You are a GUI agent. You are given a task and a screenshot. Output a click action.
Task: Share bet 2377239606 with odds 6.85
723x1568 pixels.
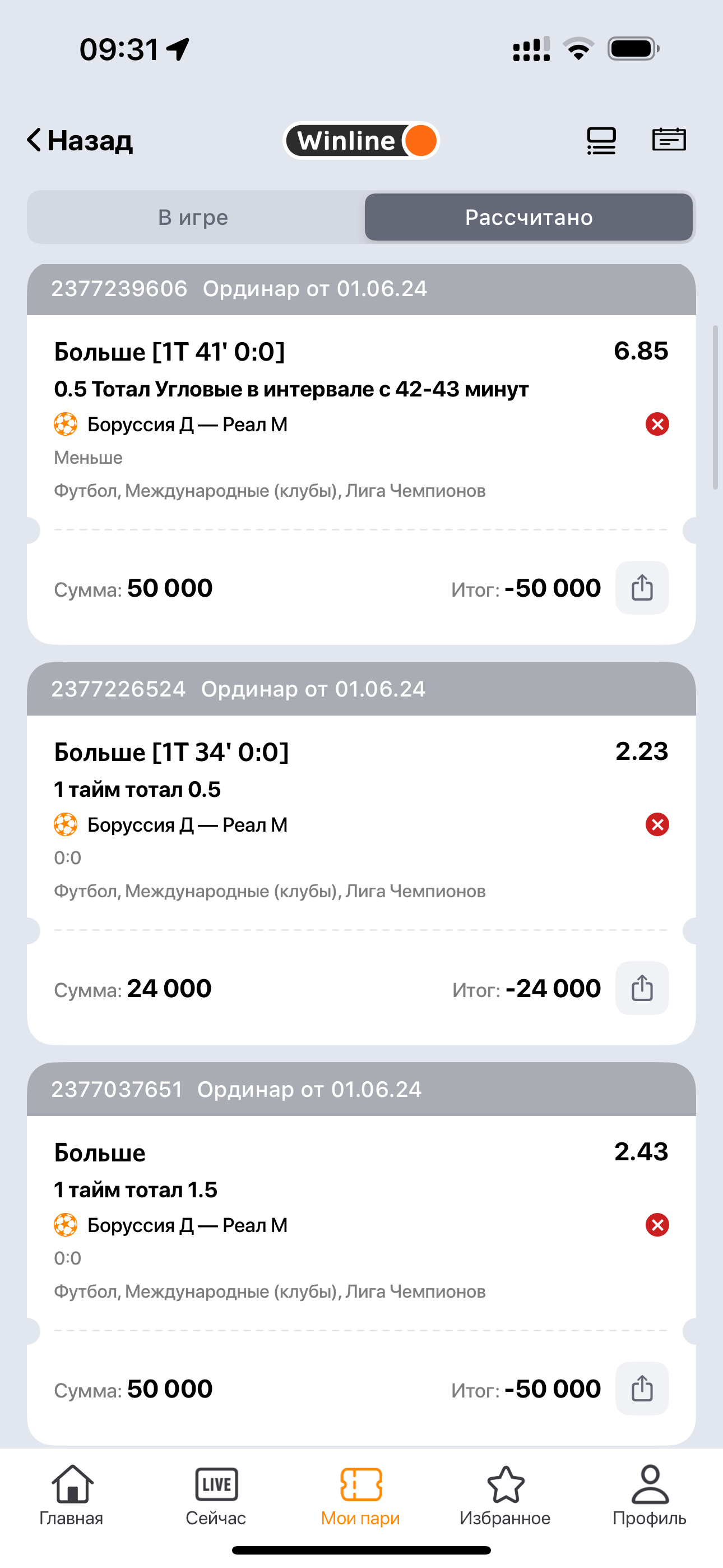coord(641,588)
